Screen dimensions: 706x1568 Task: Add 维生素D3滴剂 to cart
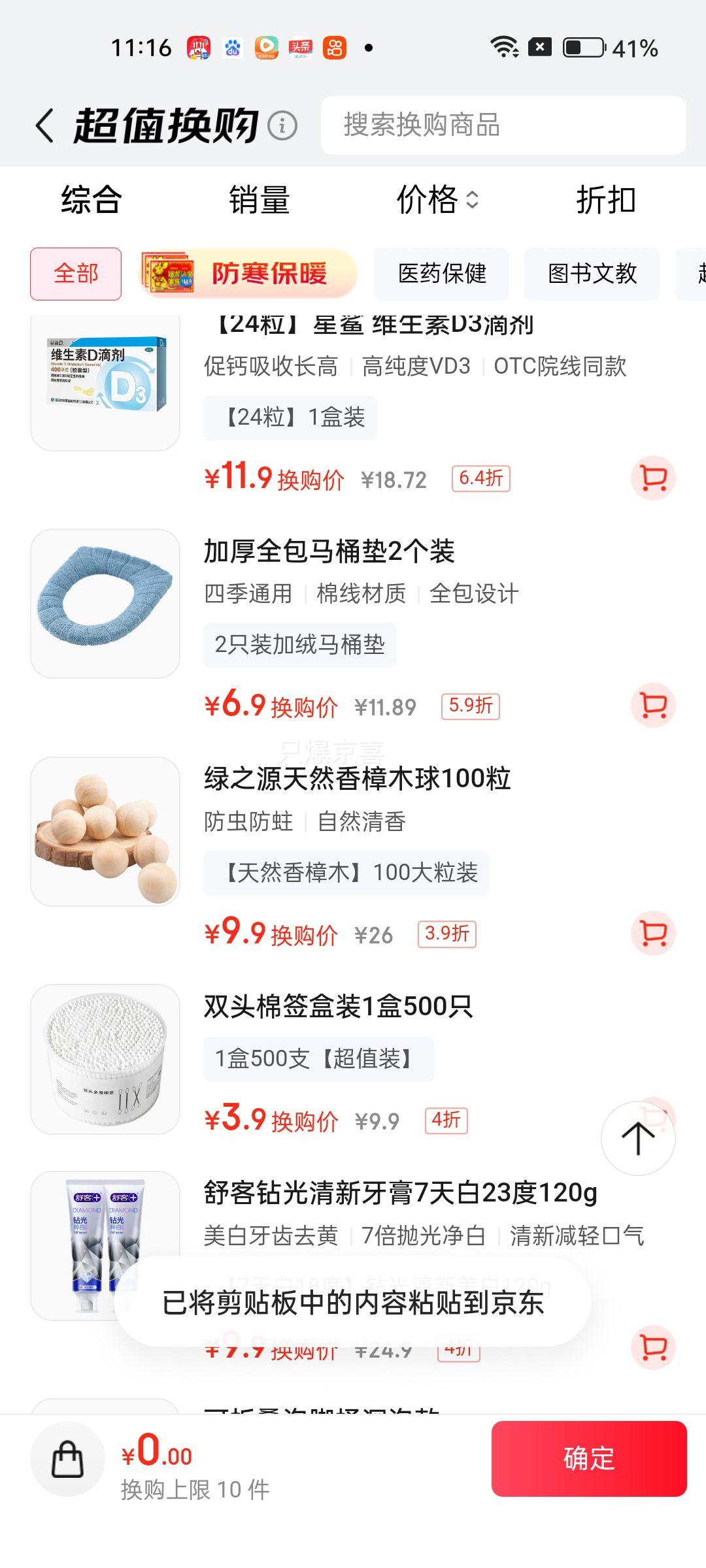(653, 478)
